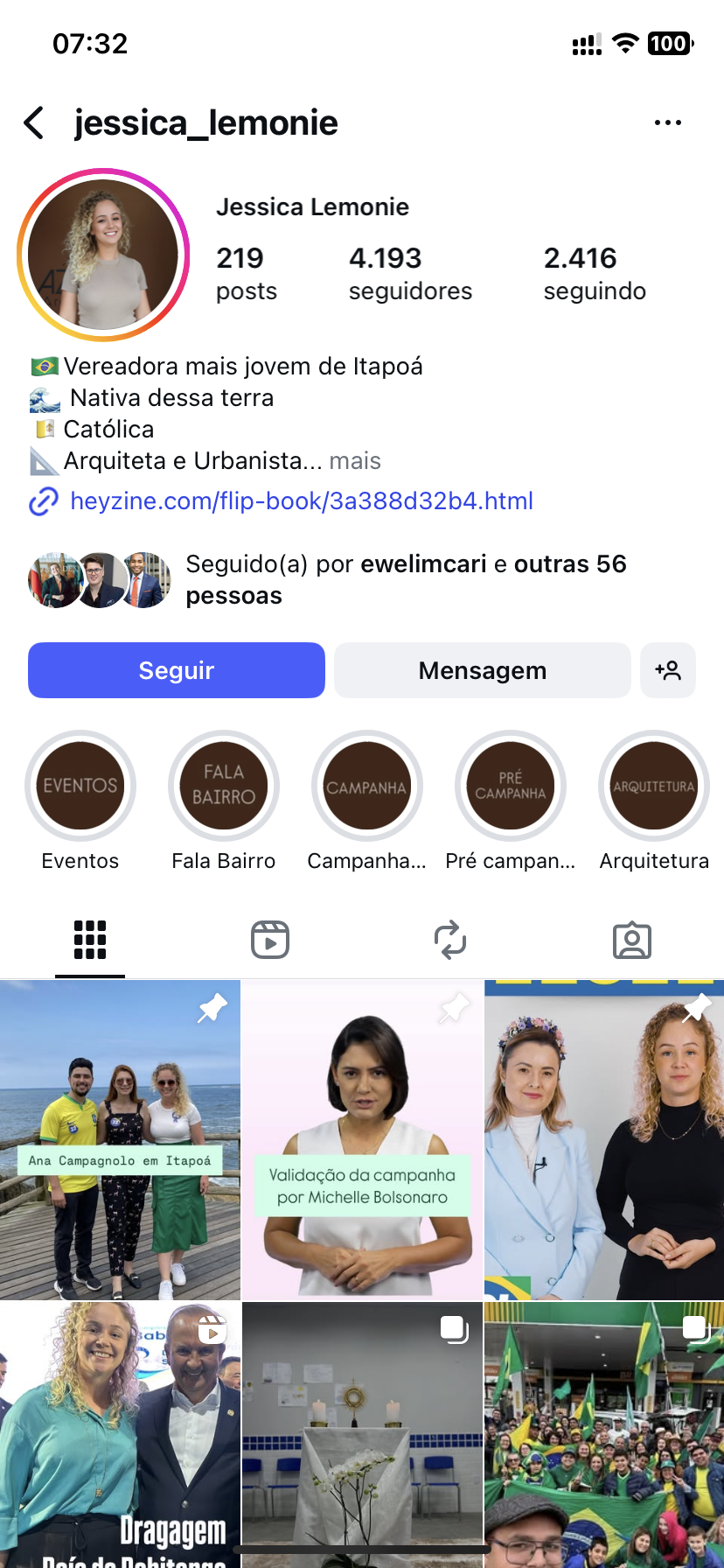Open the Pré campanha highlight
The image size is (724, 1568).
point(511,786)
